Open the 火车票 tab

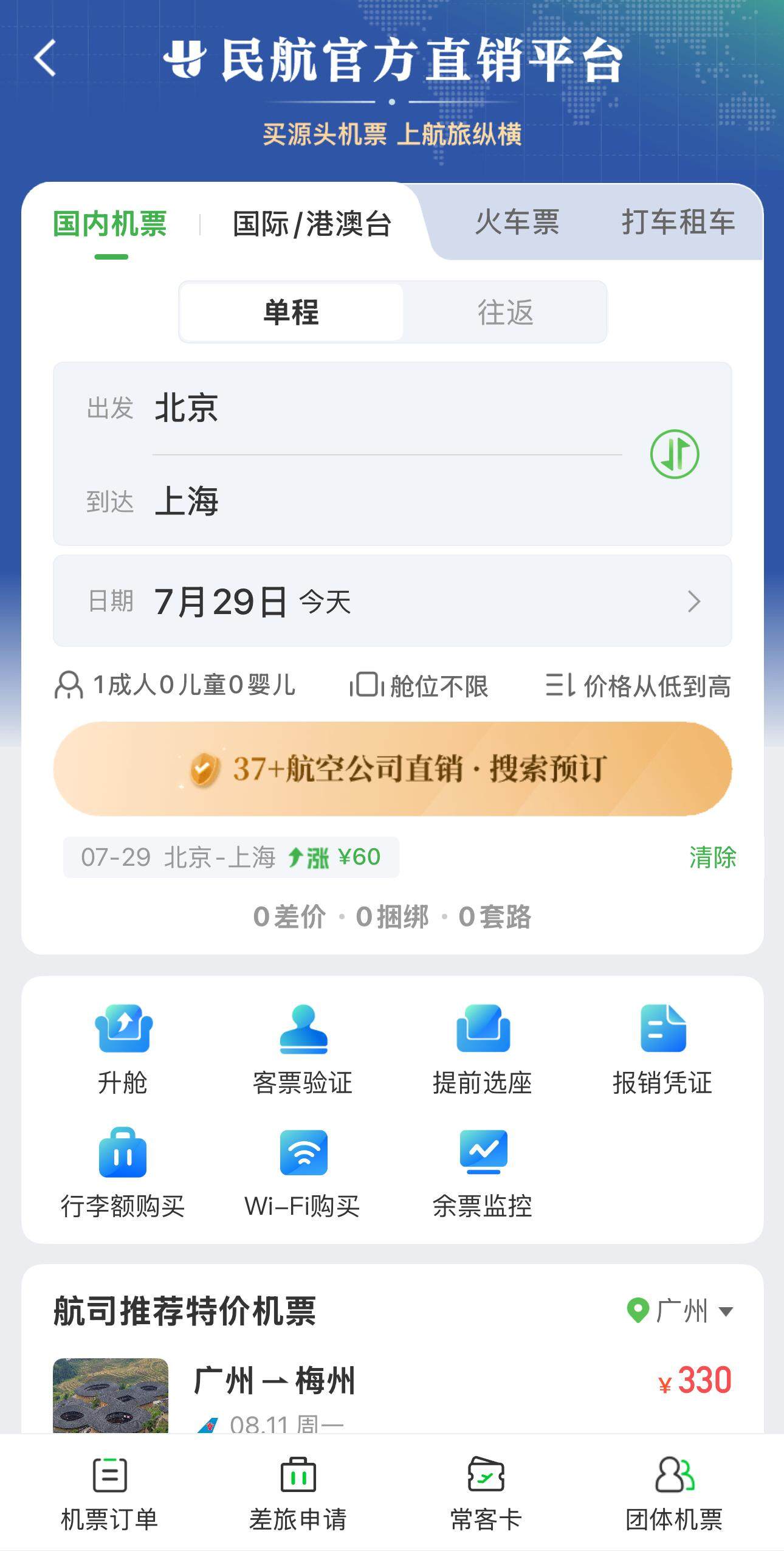(517, 222)
